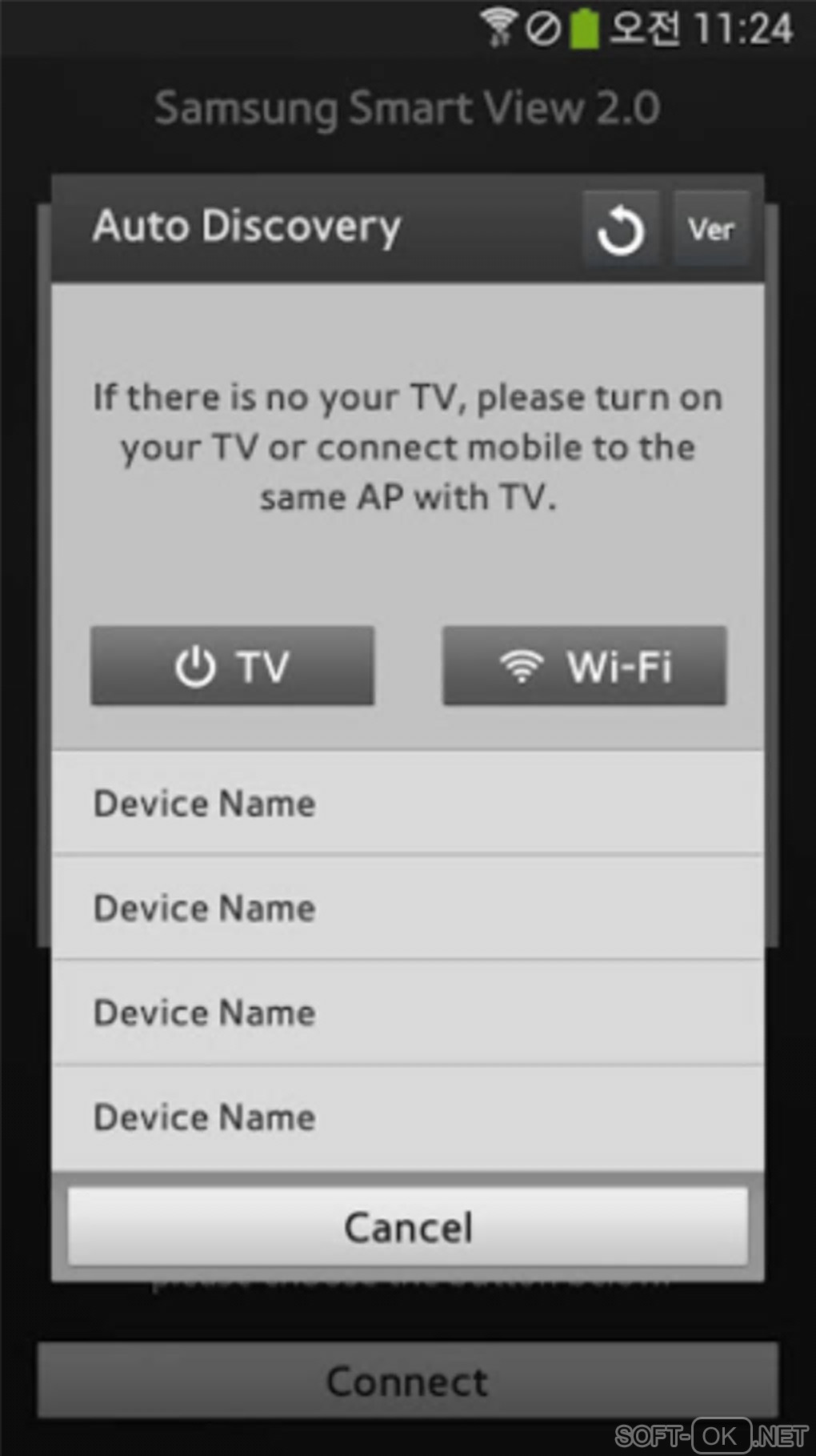Tap the Ver button

click(x=711, y=229)
